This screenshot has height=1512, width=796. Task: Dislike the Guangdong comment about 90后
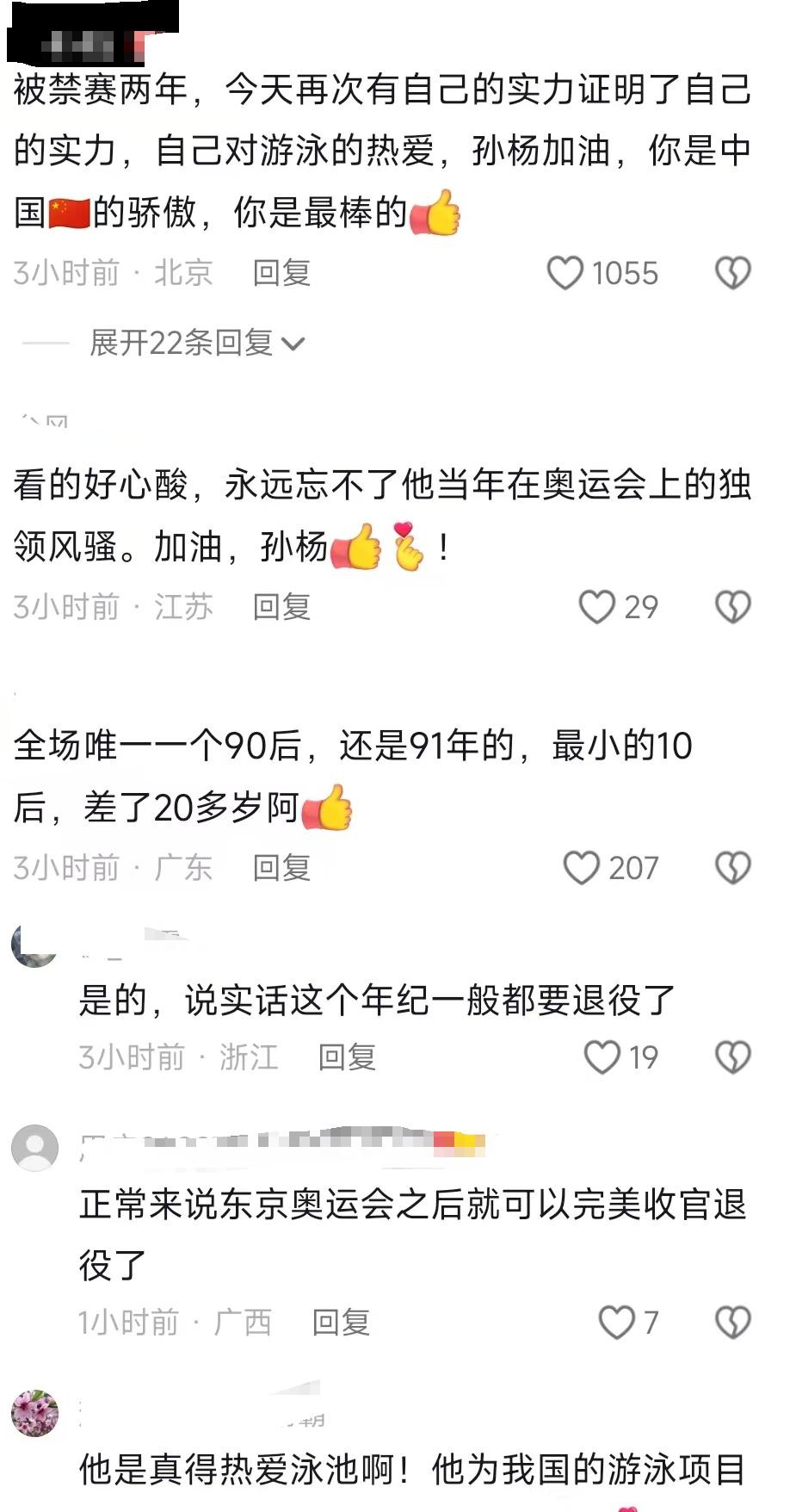[x=733, y=868]
